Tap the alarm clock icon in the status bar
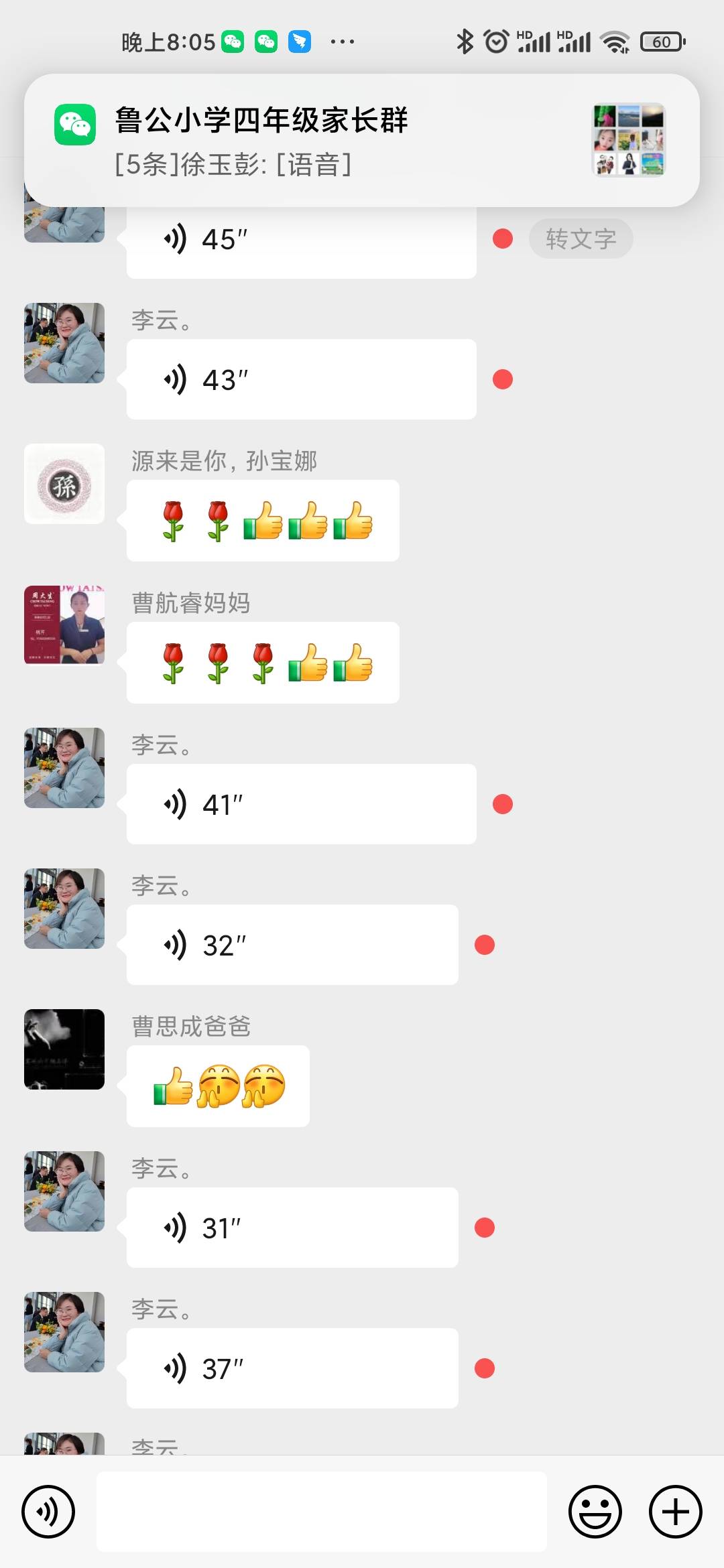724x1568 pixels. tap(496, 42)
